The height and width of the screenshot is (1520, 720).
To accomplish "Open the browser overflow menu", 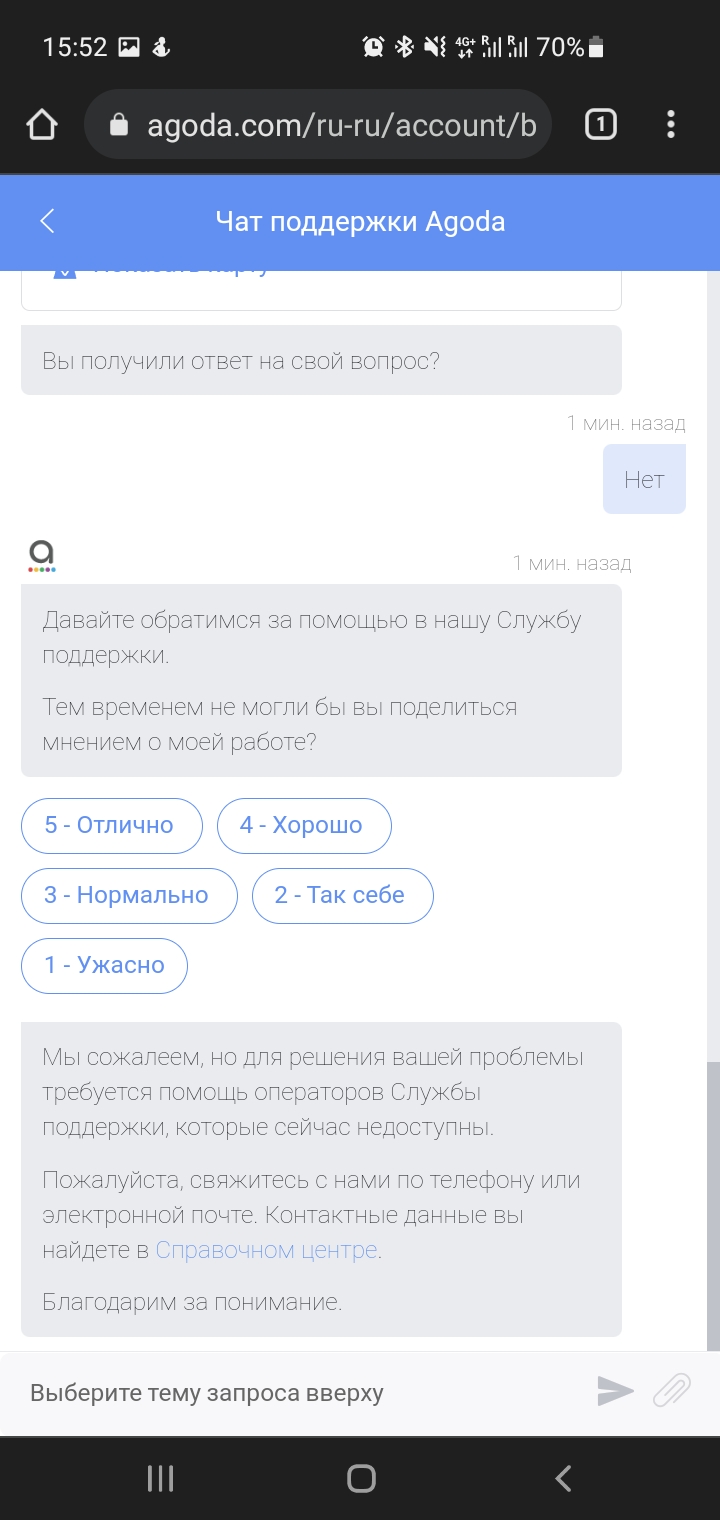I will 671,125.
